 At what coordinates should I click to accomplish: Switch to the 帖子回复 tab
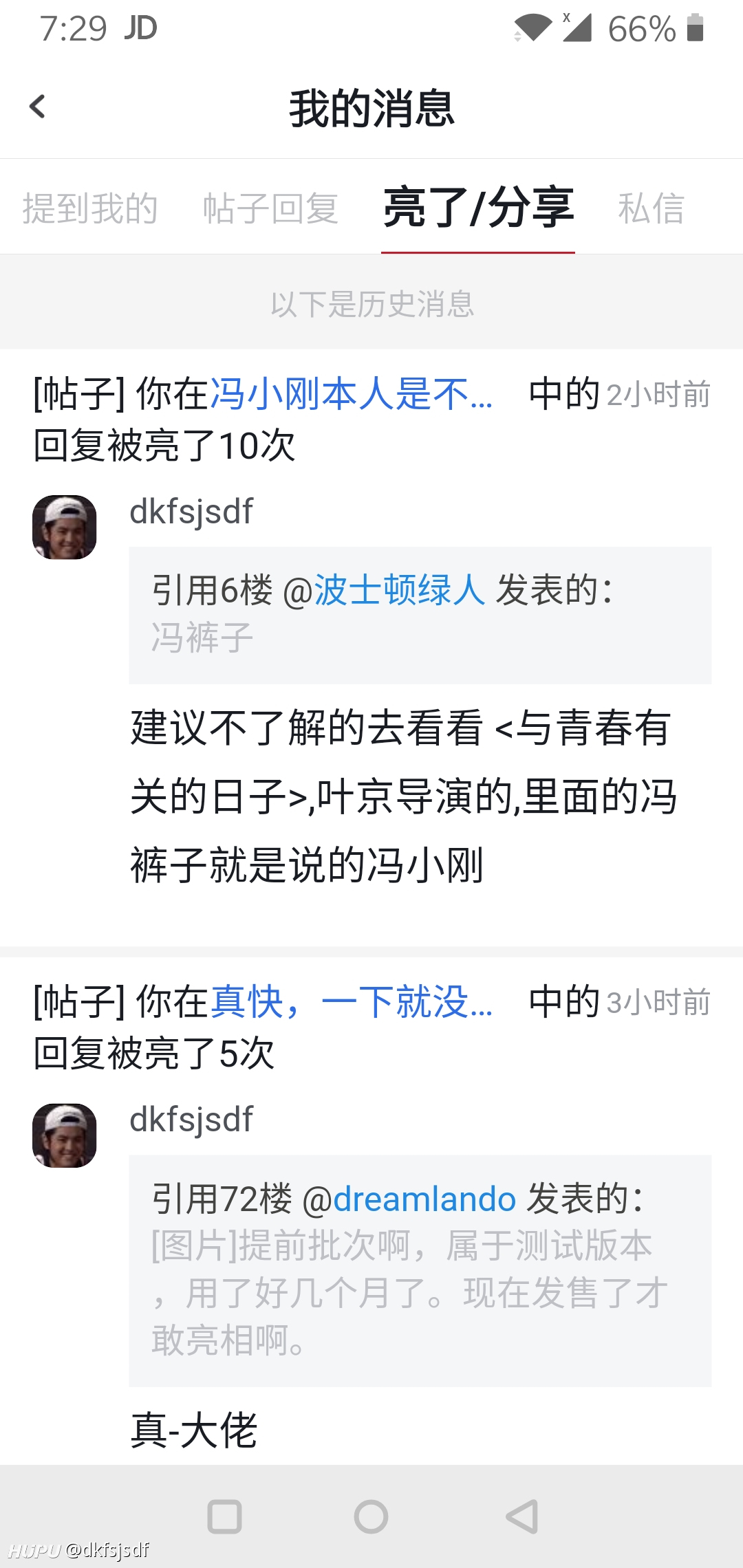click(x=270, y=208)
